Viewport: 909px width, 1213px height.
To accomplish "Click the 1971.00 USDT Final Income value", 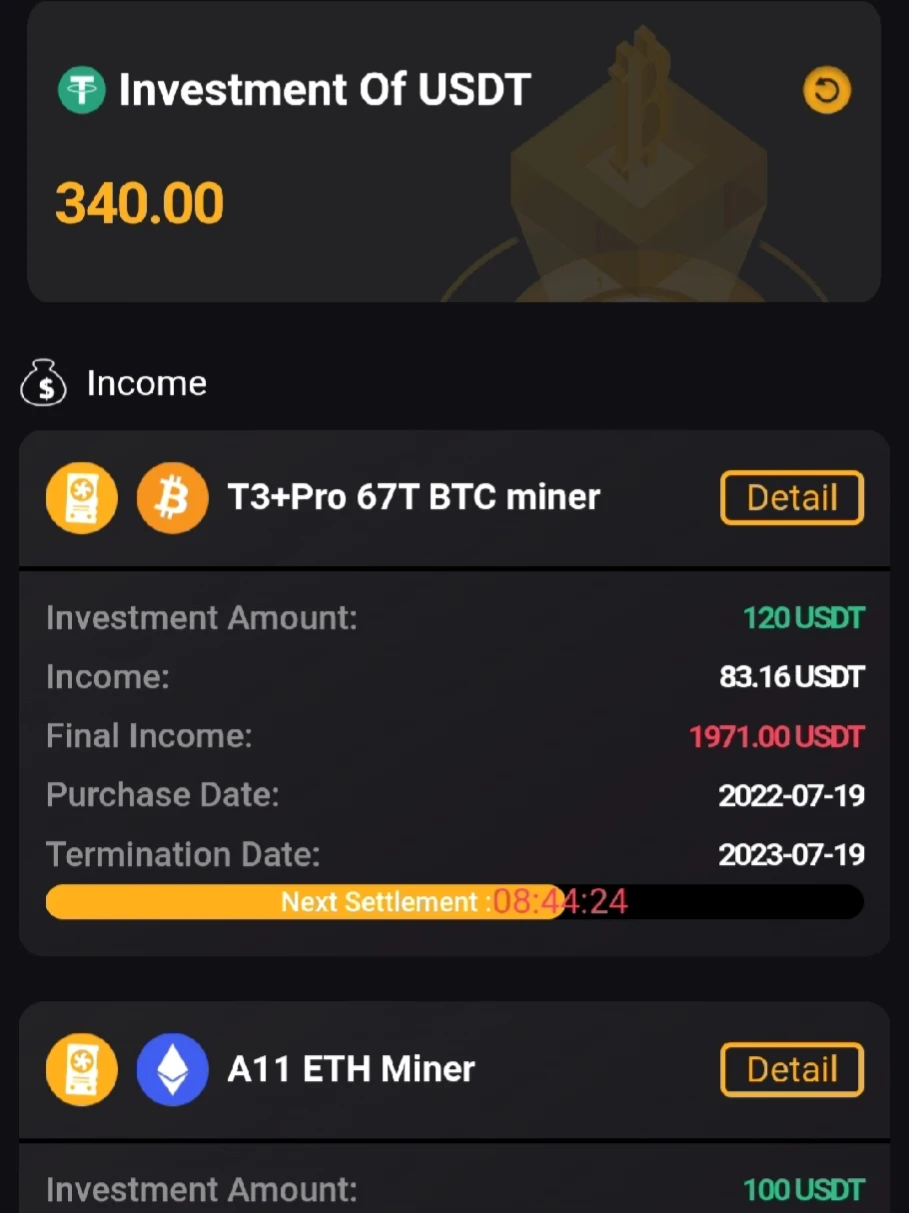I will tap(775, 736).
